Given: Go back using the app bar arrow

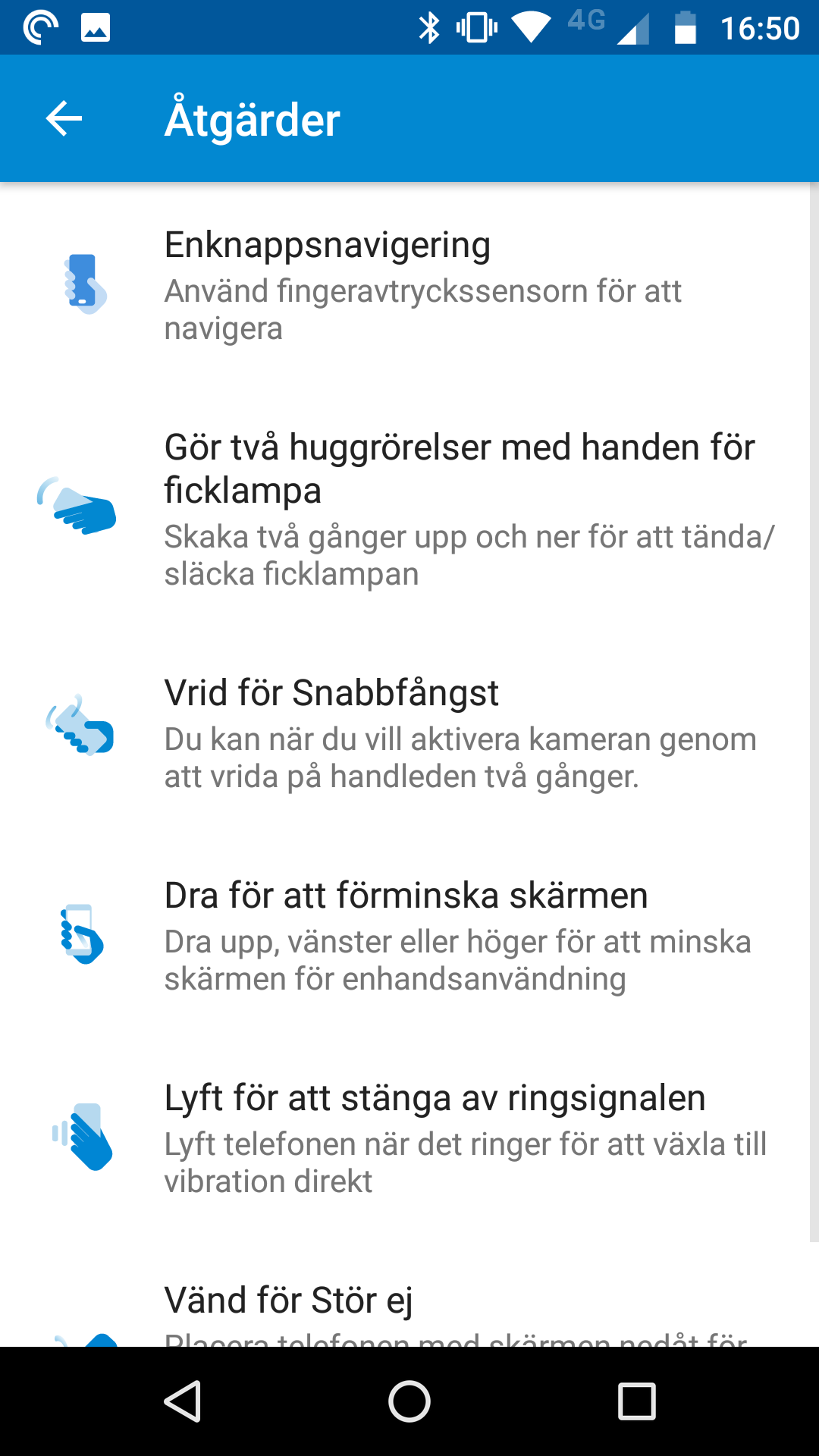Looking at the screenshot, I should coord(64,119).
